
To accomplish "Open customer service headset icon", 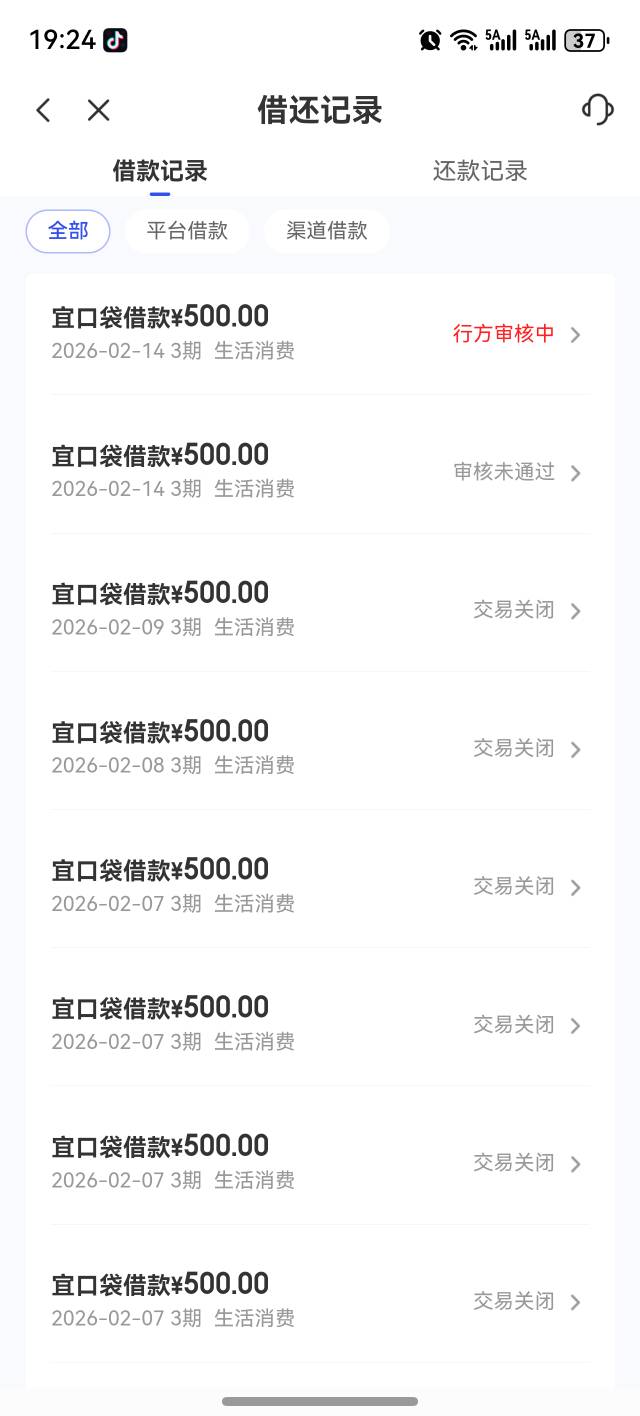I will 597,109.
